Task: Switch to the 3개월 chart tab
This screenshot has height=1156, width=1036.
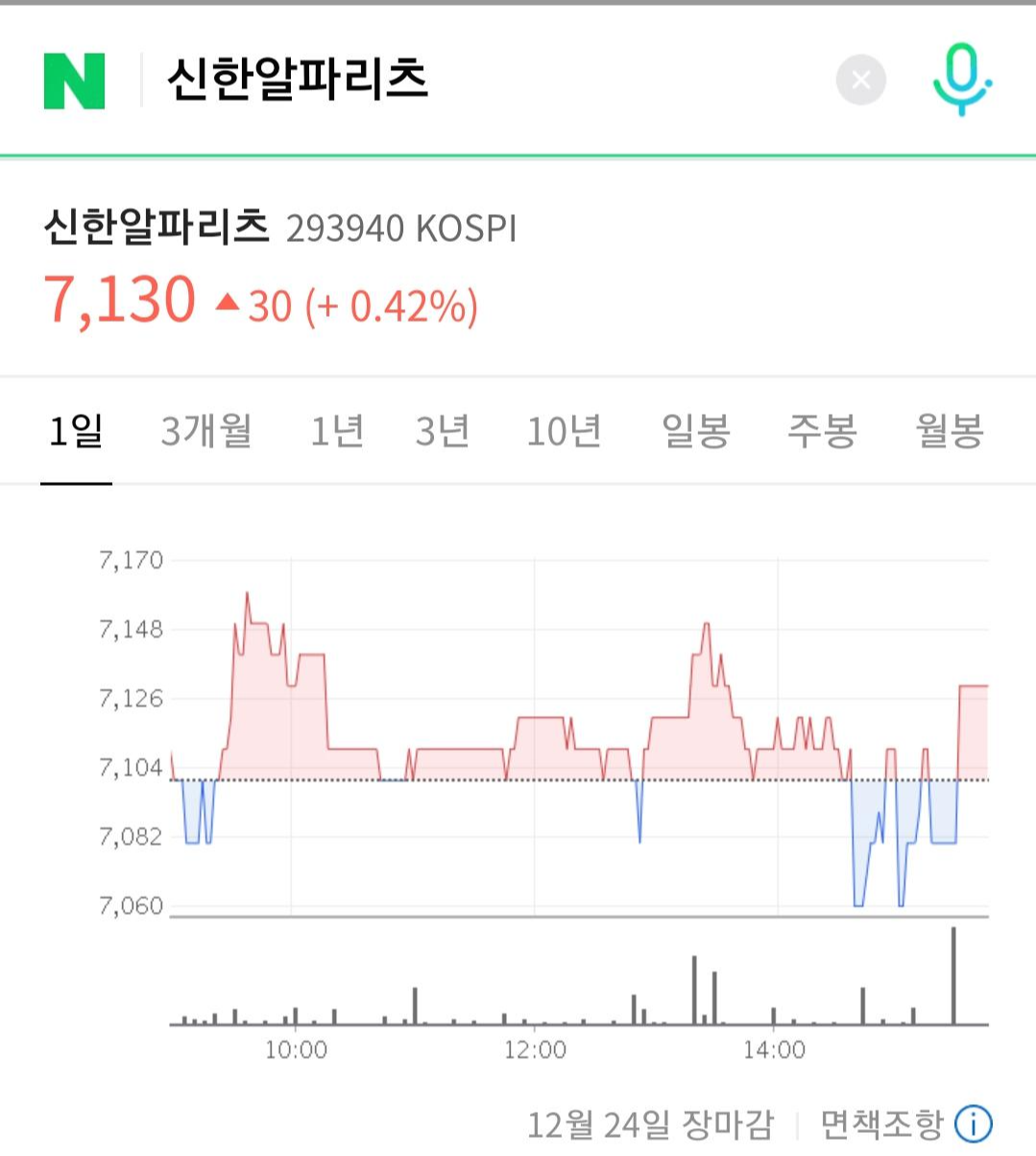Action: point(206,431)
